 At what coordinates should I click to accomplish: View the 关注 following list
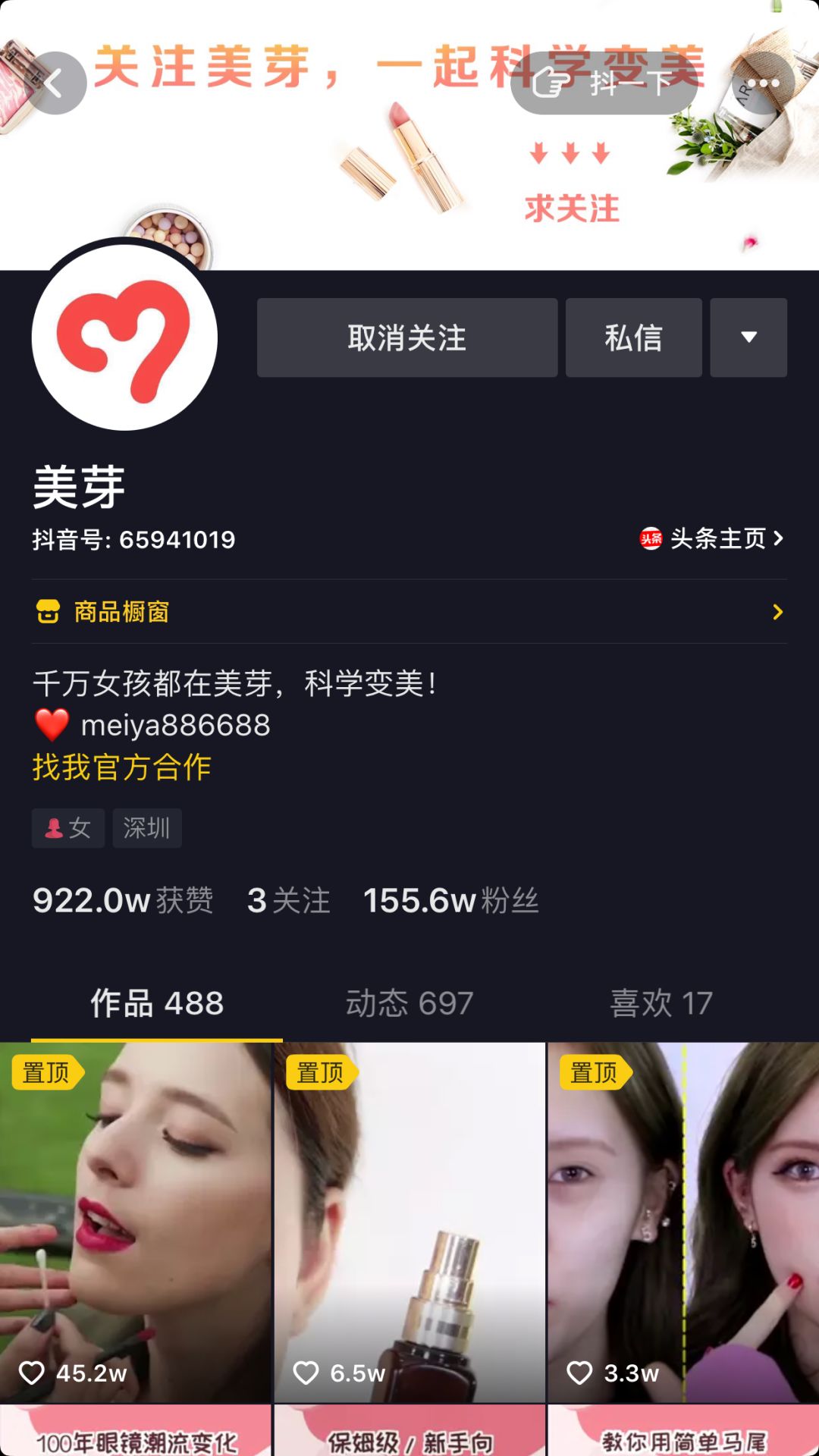click(x=289, y=901)
